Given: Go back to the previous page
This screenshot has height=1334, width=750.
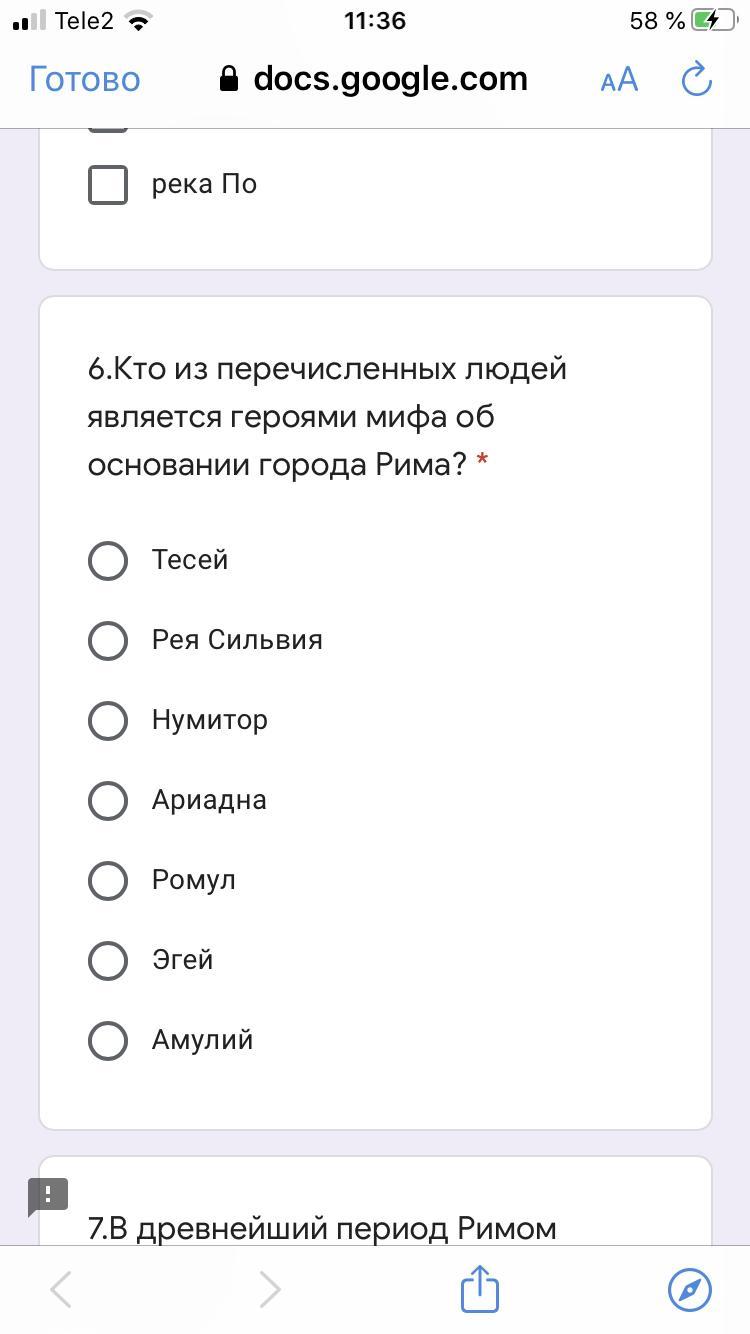Looking at the screenshot, I should tap(62, 1290).
